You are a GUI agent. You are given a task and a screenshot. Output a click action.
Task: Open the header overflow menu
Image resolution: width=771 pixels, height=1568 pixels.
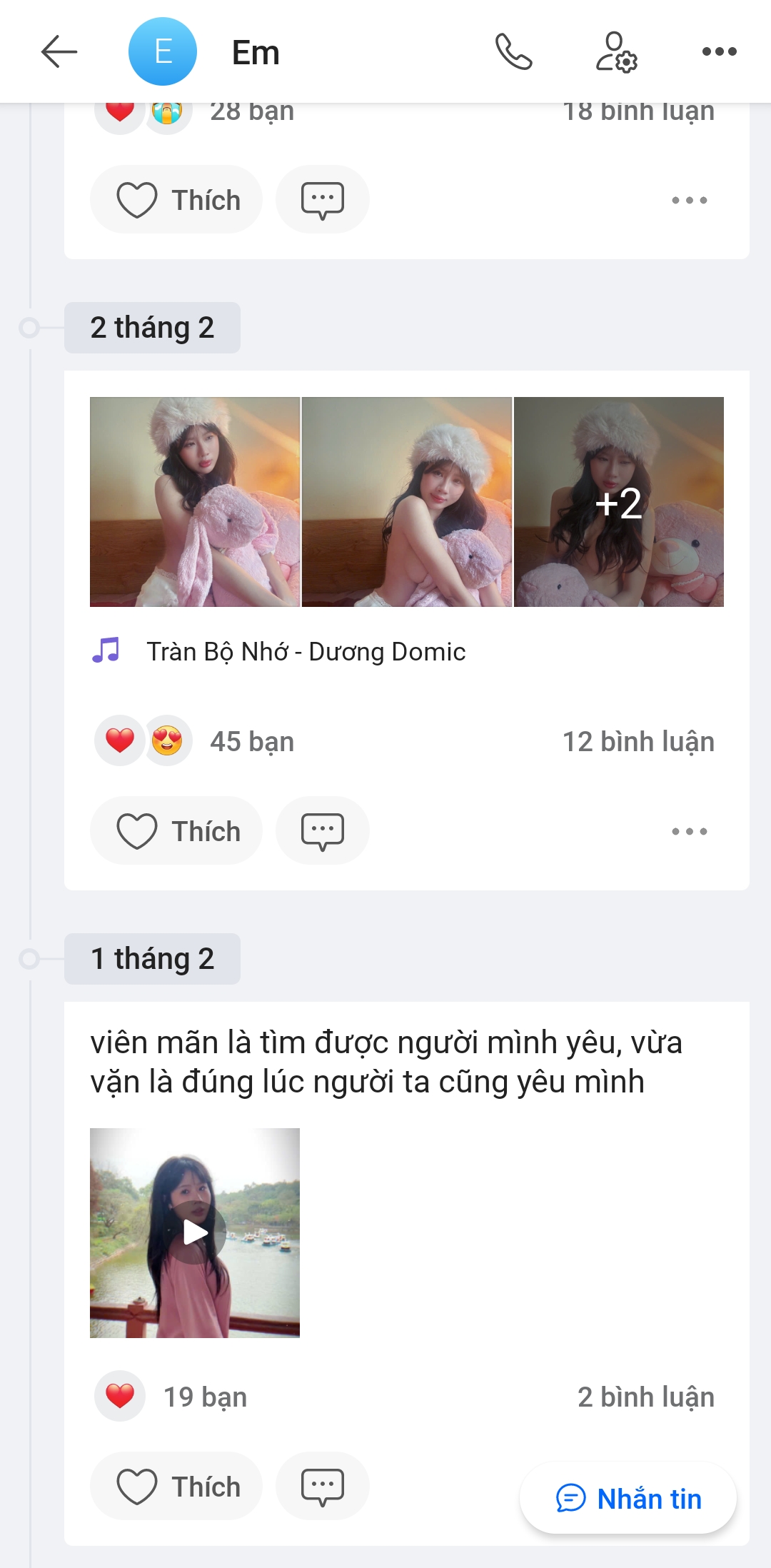(x=719, y=52)
